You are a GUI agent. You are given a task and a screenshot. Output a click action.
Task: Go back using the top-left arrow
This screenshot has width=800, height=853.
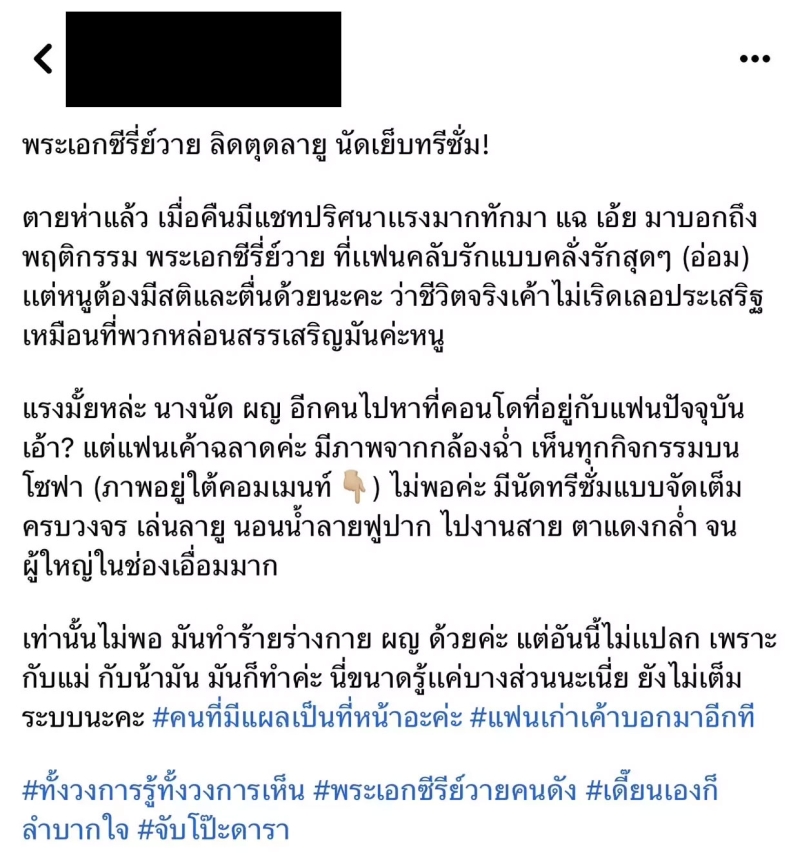coord(42,59)
